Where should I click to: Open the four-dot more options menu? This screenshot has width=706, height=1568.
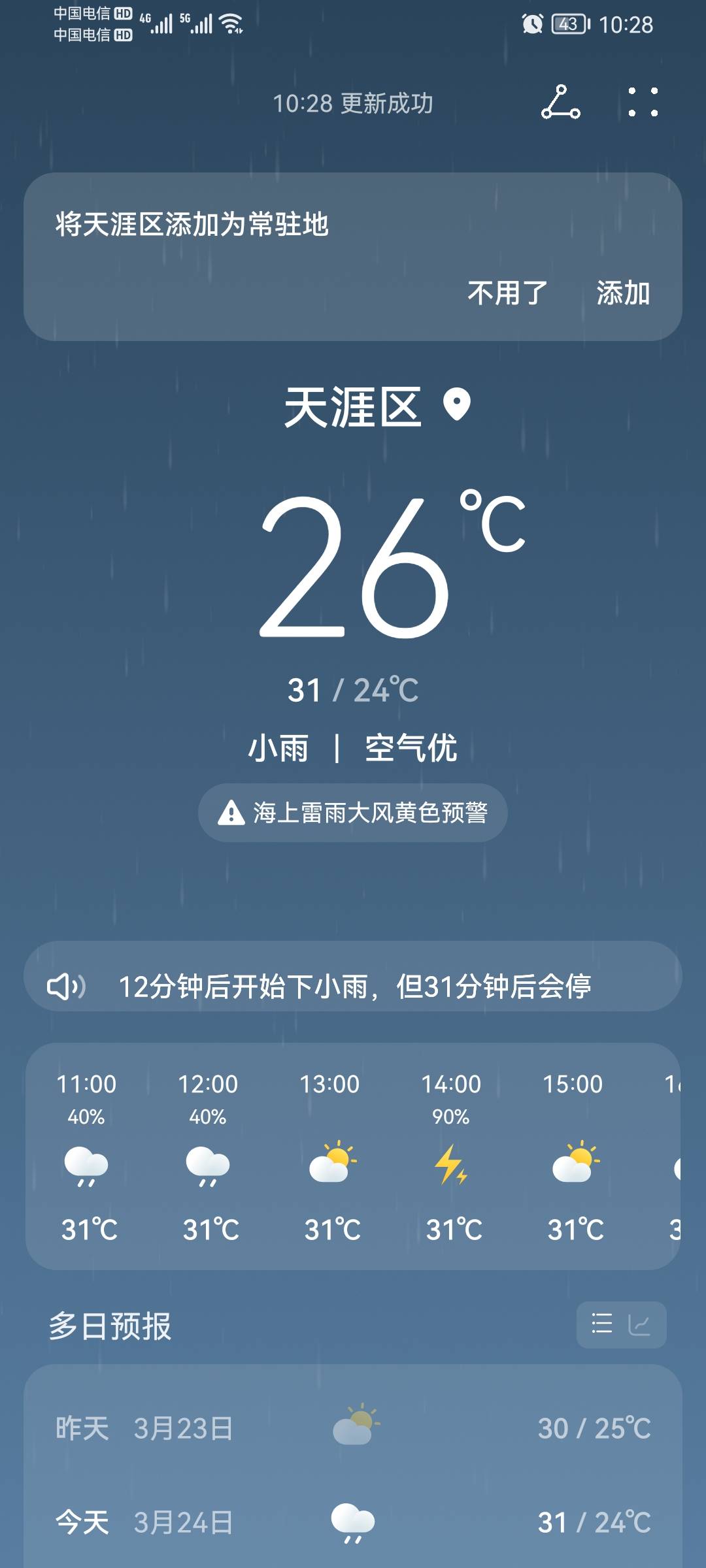pyautogui.click(x=643, y=103)
